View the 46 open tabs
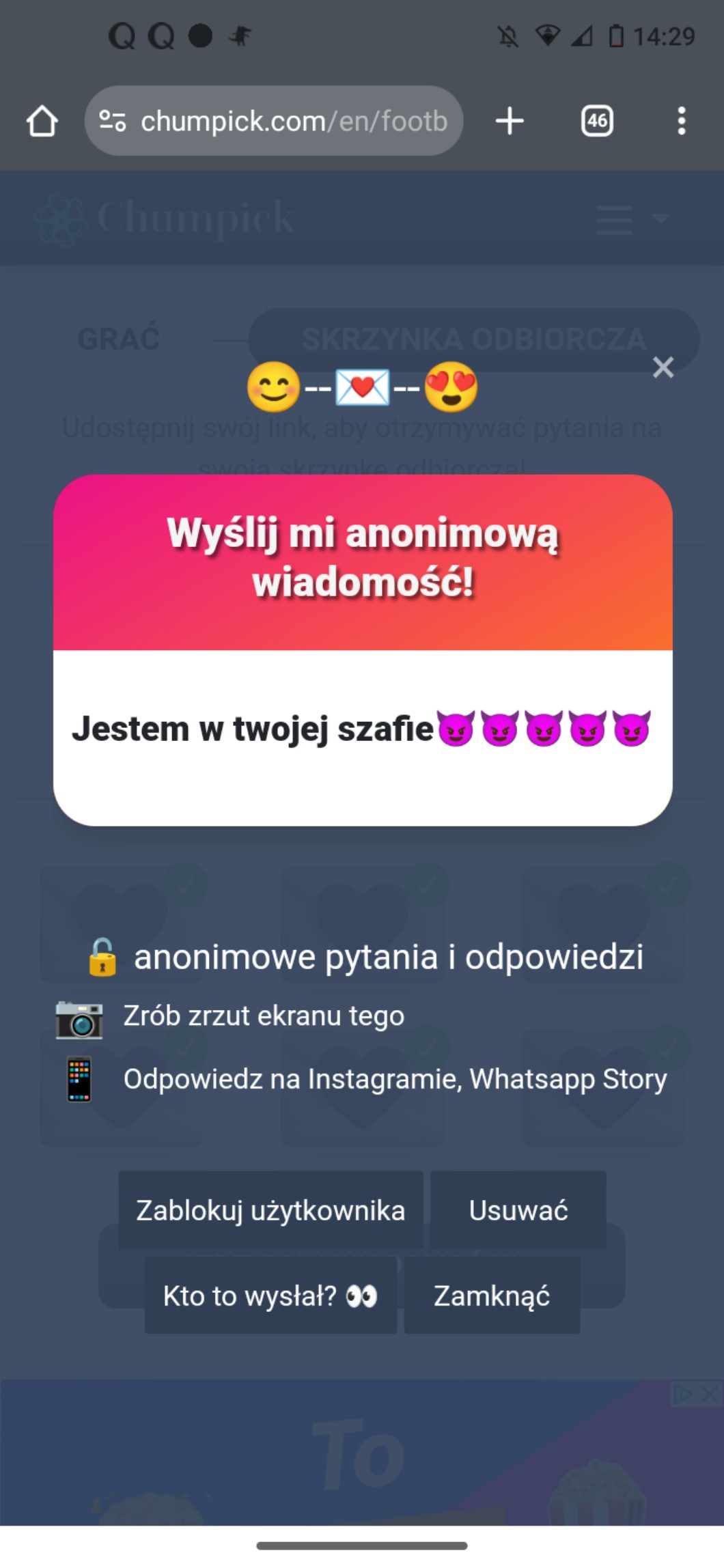The height and width of the screenshot is (1568, 724). pyautogui.click(x=597, y=122)
